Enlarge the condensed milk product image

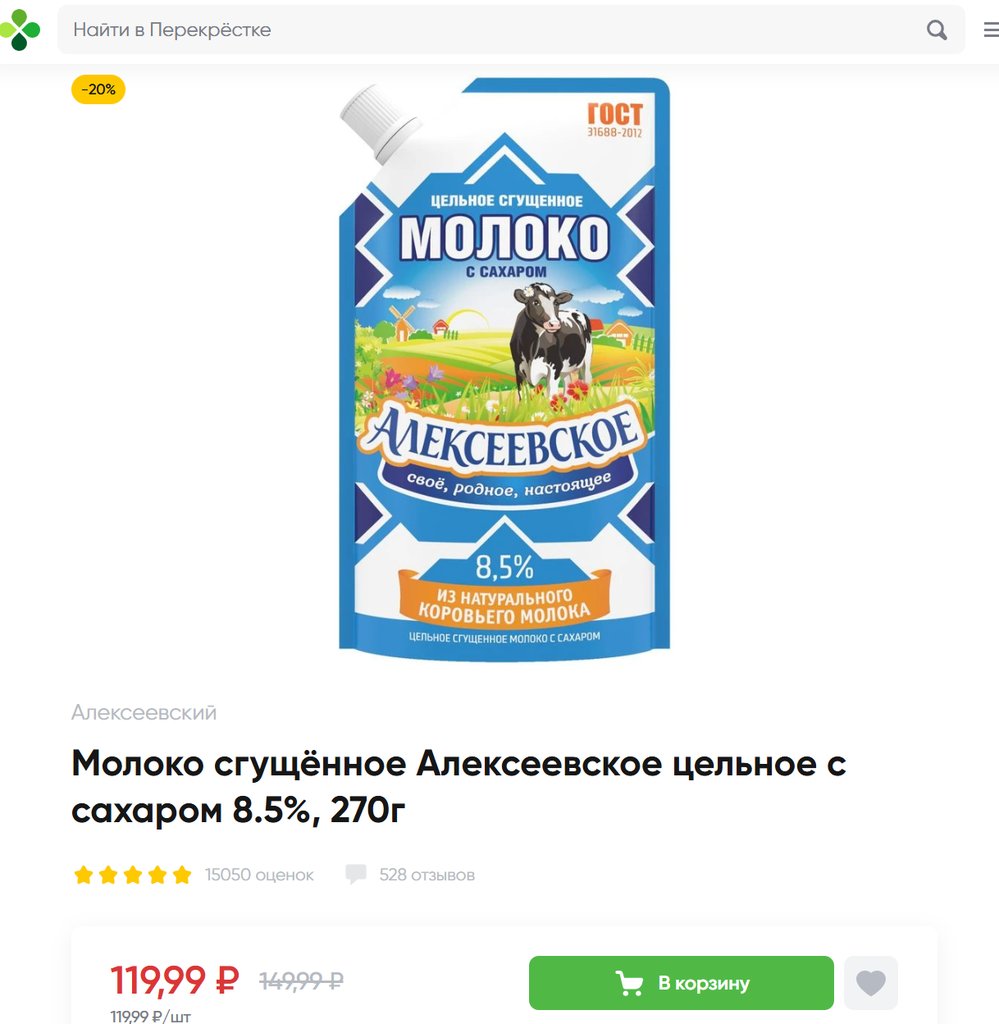[503, 370]
